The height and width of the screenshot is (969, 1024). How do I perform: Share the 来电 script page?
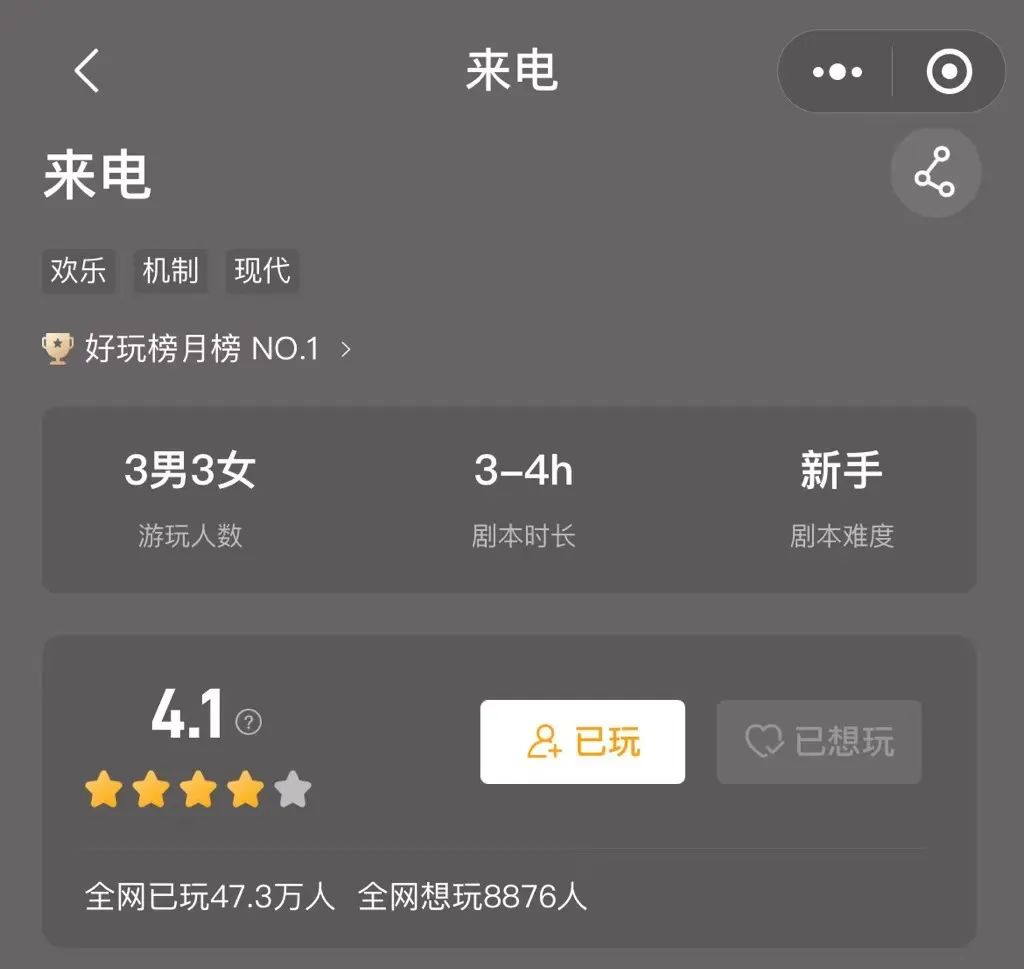tap(935, 173)
